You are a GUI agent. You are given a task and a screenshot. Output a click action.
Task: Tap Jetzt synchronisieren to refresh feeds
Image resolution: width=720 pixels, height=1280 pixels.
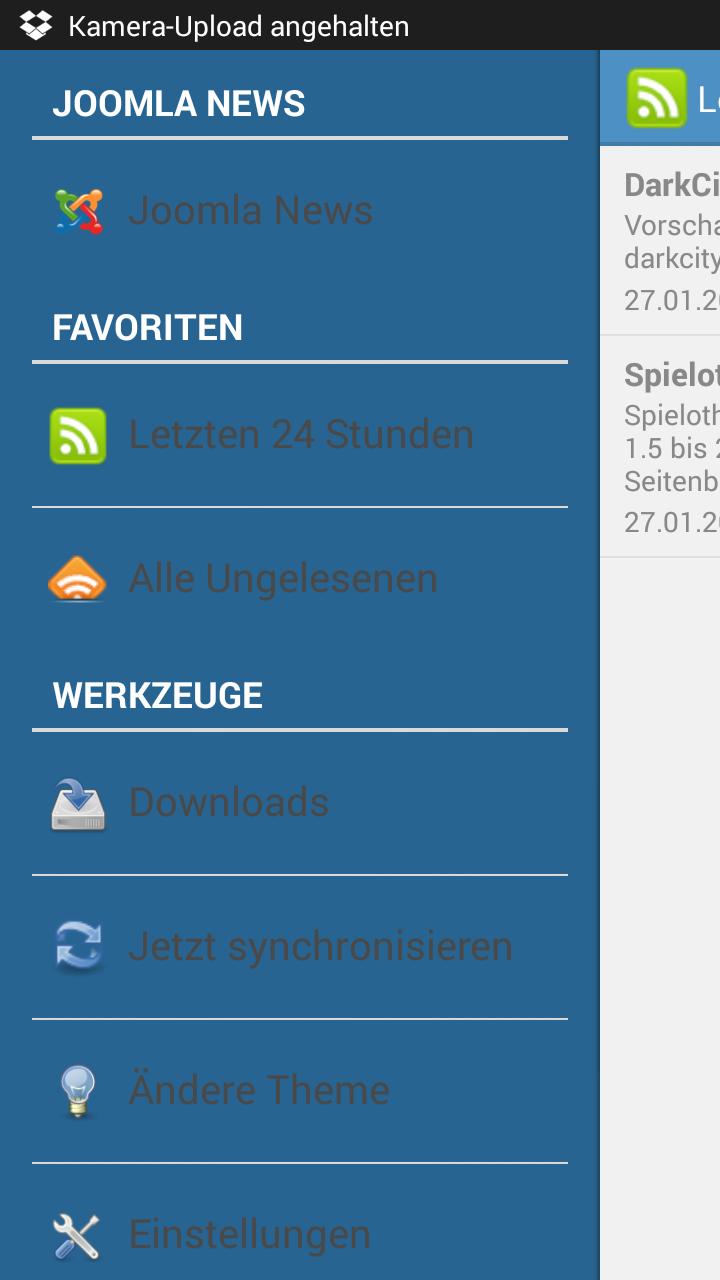click(321, 944)
